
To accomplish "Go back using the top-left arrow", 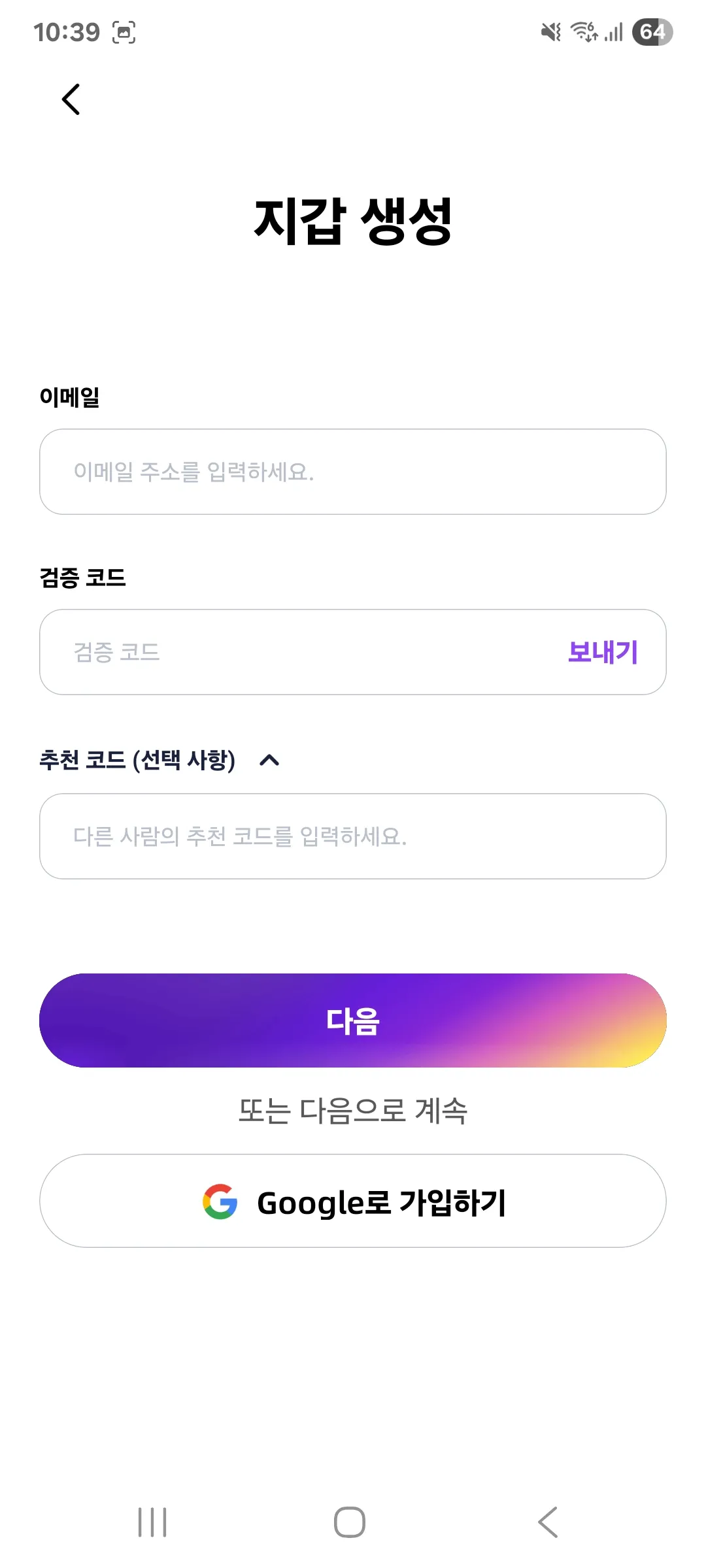I will tap(71, 99).
